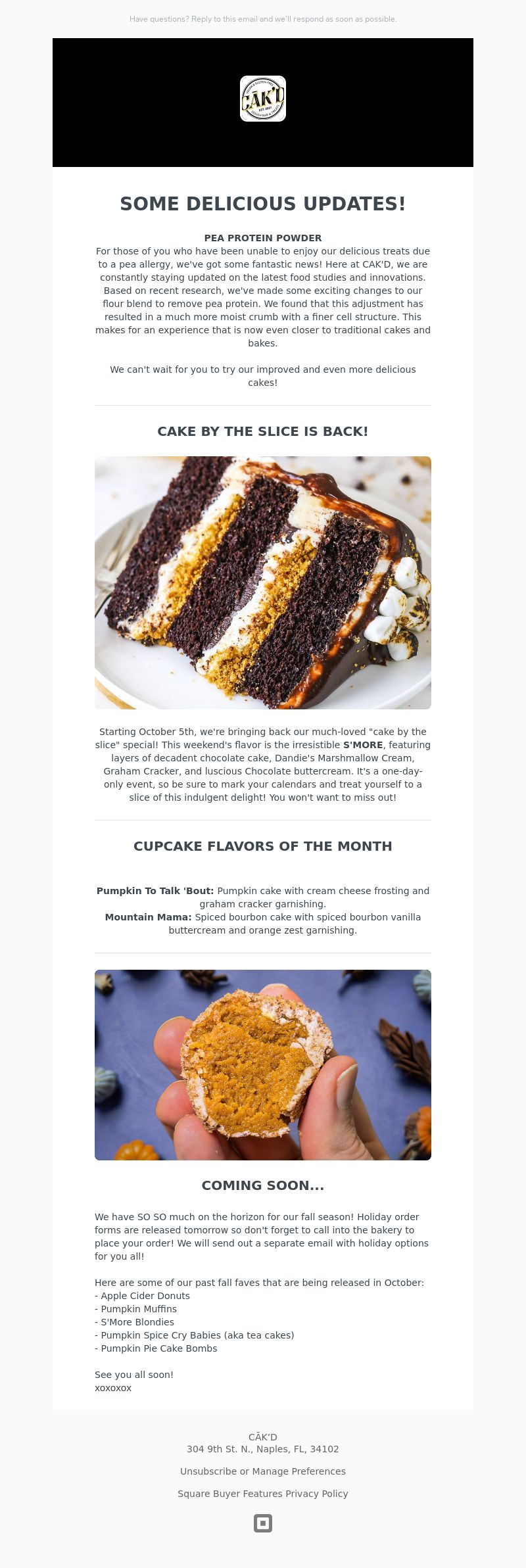
Task: Open the Square Buyer Features link
Action: pos(229,1494)
